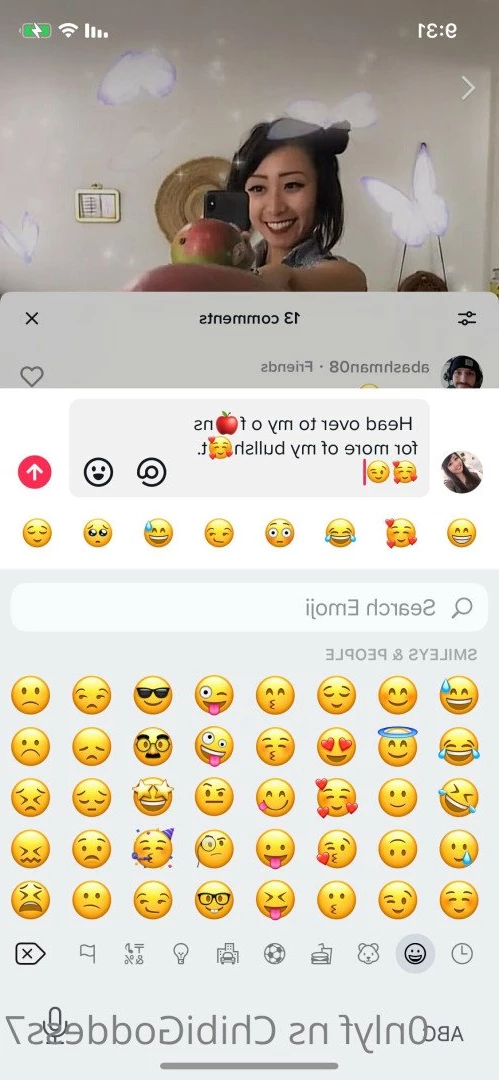Image resolution: width=499 pixels, height=1080 pixels.
Task: Switch to the food and drink category
Action: pos(321,953)
